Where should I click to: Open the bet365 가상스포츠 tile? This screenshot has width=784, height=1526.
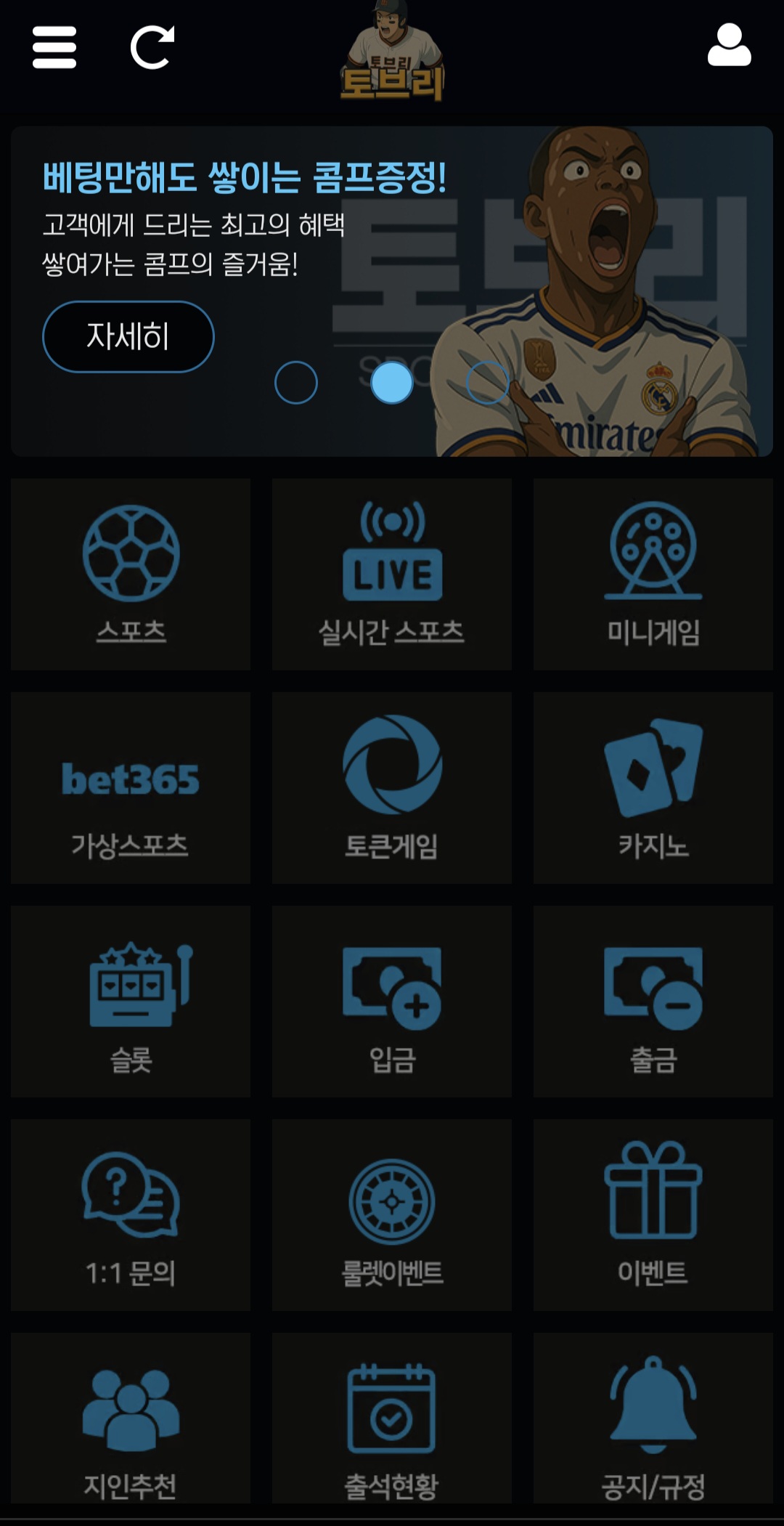(x=131, y=788)
